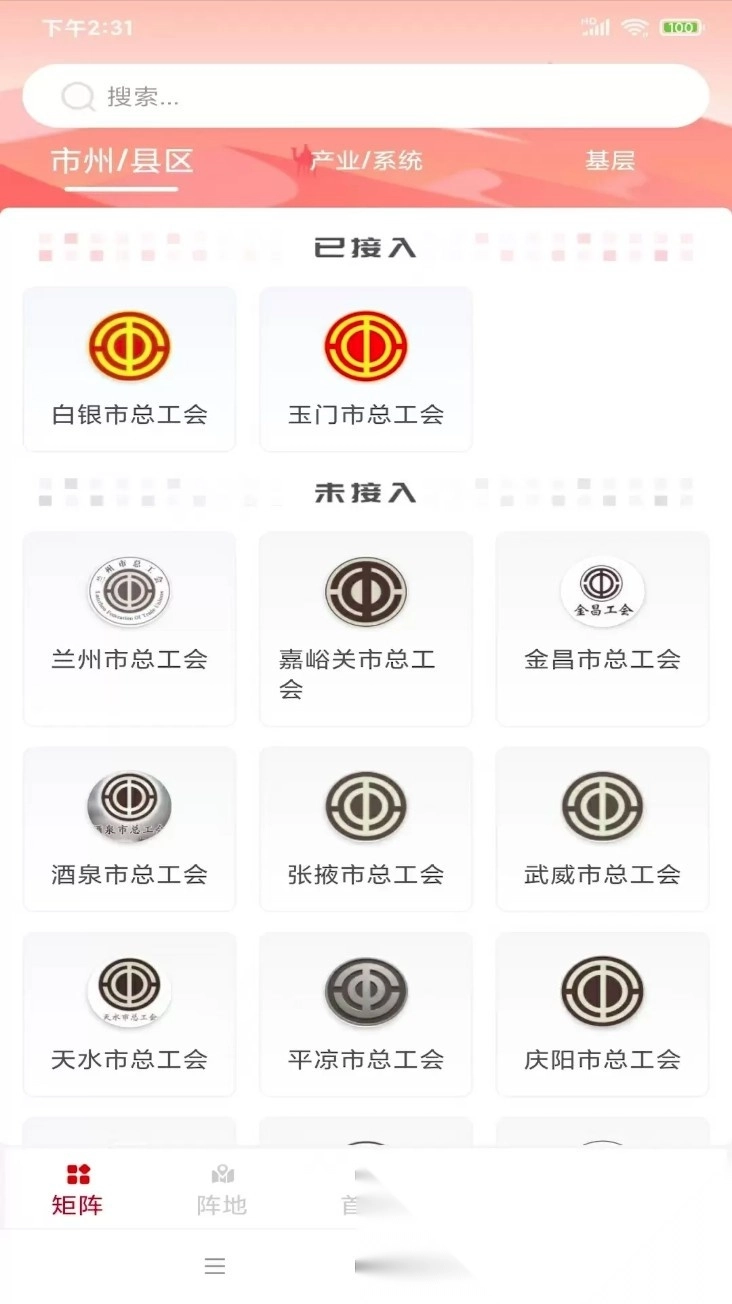Open the 白银市总工会 union logo icon
This screenshot has width=732, height=1304.
pyautogui.click(x=128, y=345)
